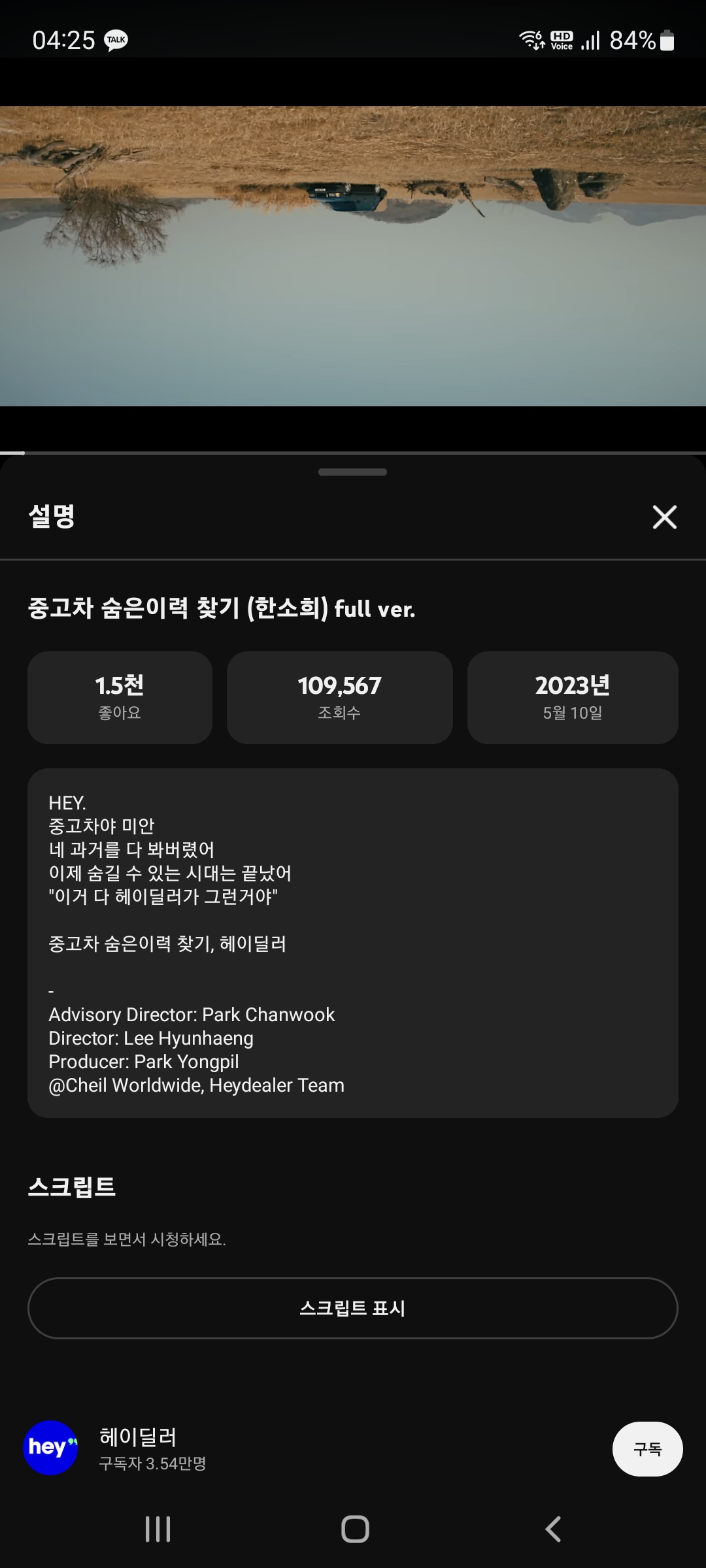Tap the drag handle above the 설명 panel
The height and width of the screenshot is (1568, 706).
tap(352, 472)
